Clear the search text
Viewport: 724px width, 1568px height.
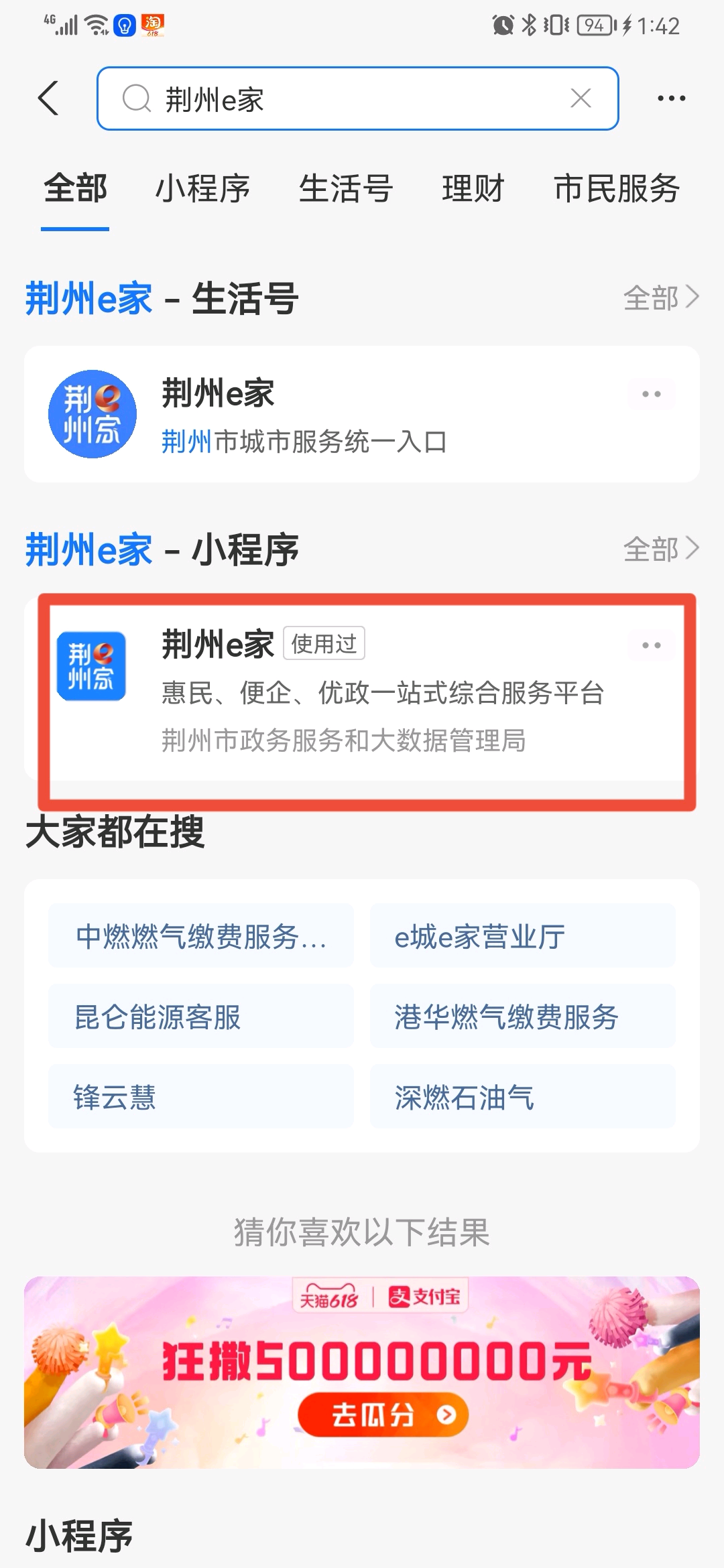(x=581, y=99)
